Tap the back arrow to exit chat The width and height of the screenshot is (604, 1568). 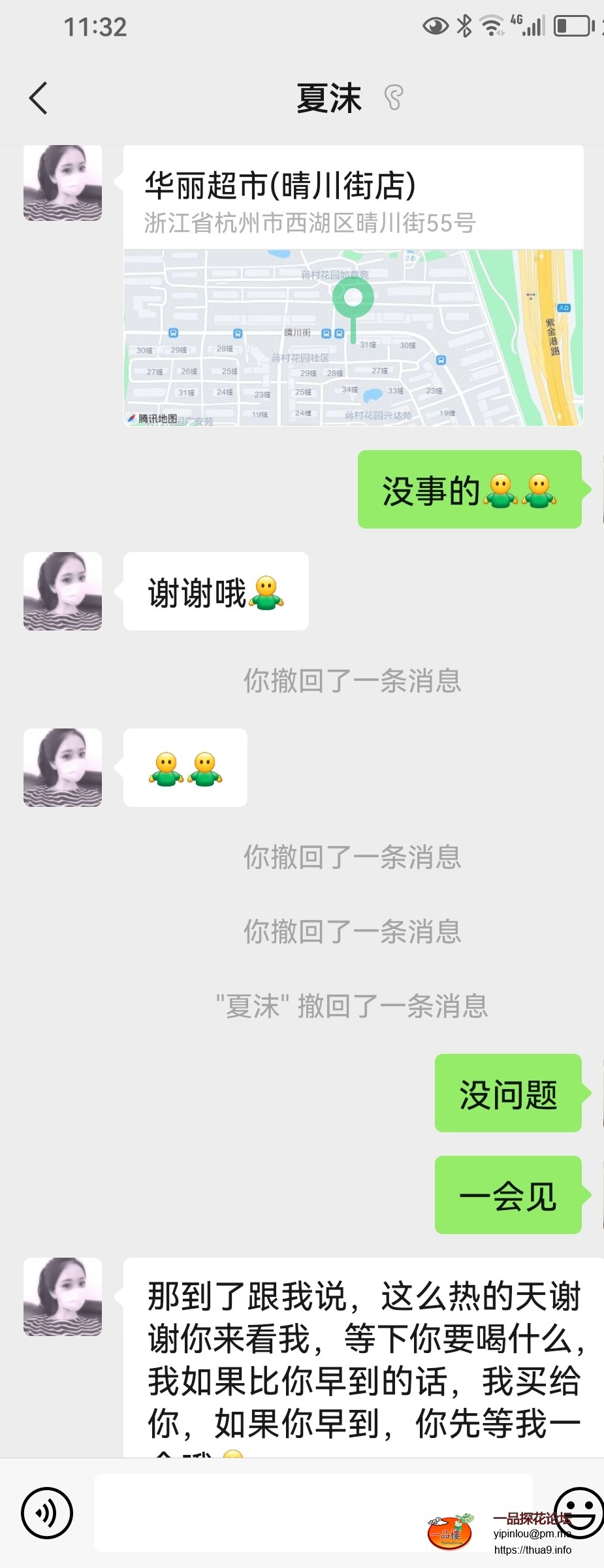point(37,97)
